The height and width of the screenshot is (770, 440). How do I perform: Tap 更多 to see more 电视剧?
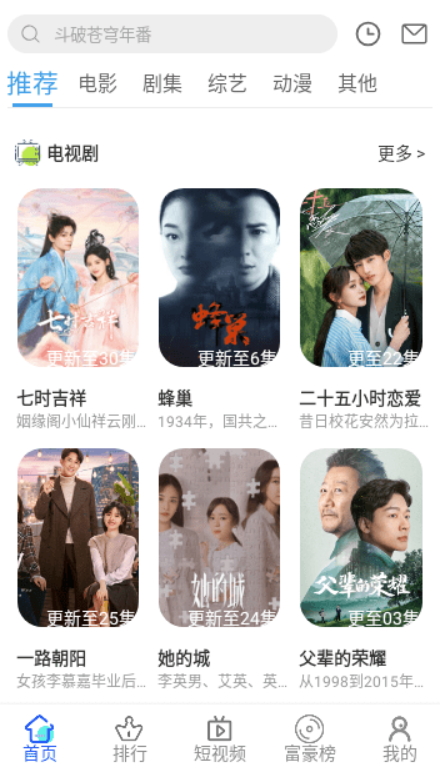(x=401, y=154)
